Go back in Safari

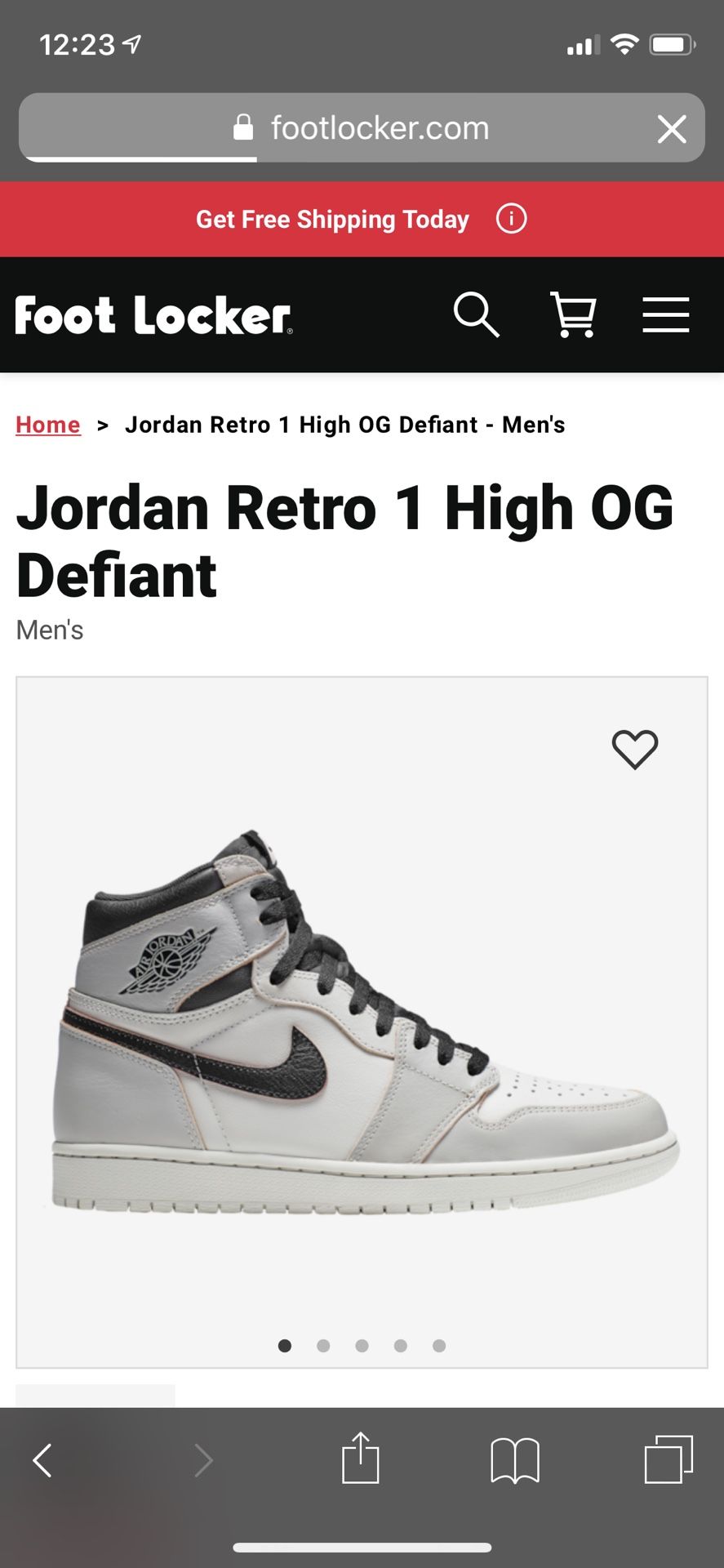point(42,1460)
